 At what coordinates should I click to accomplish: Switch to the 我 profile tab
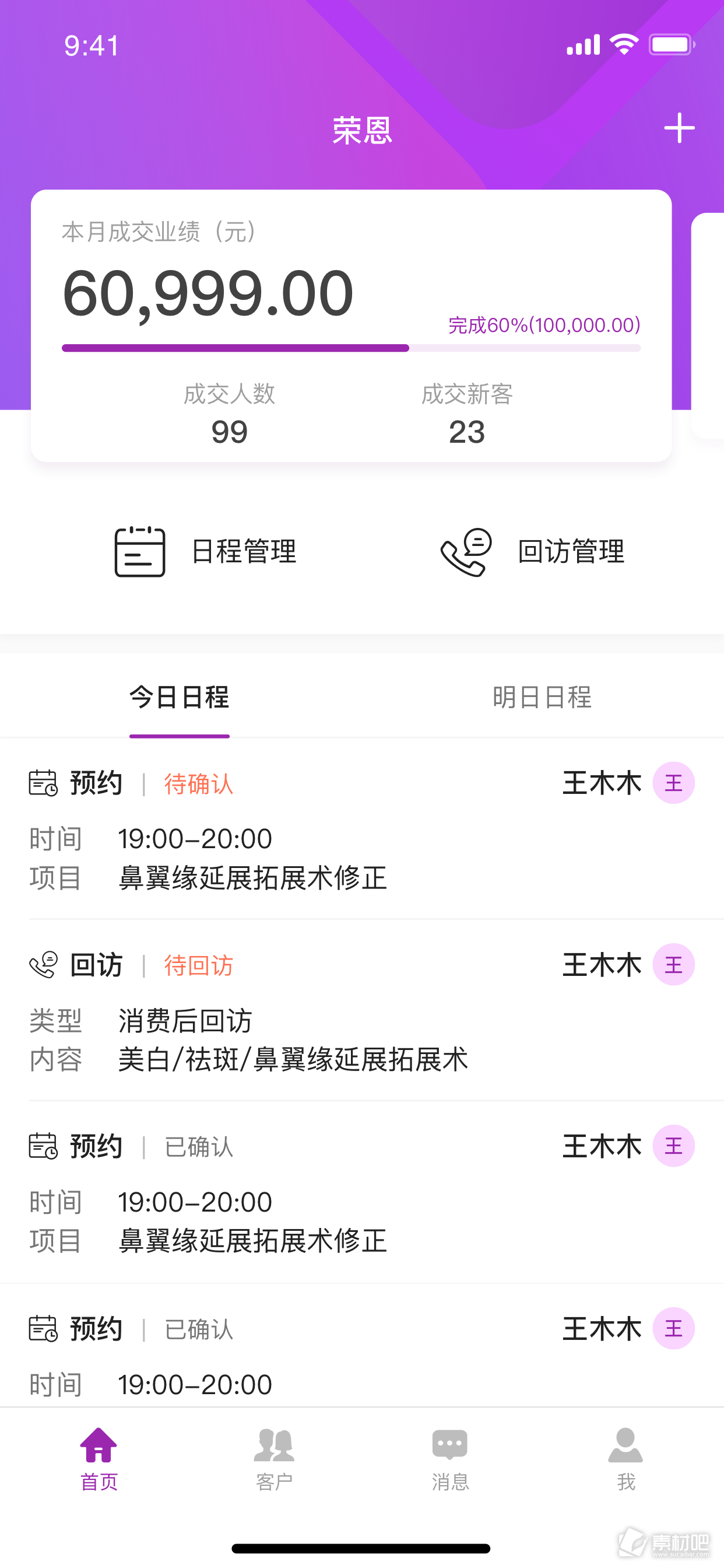pyautogui.click(x=626, y=1459)
